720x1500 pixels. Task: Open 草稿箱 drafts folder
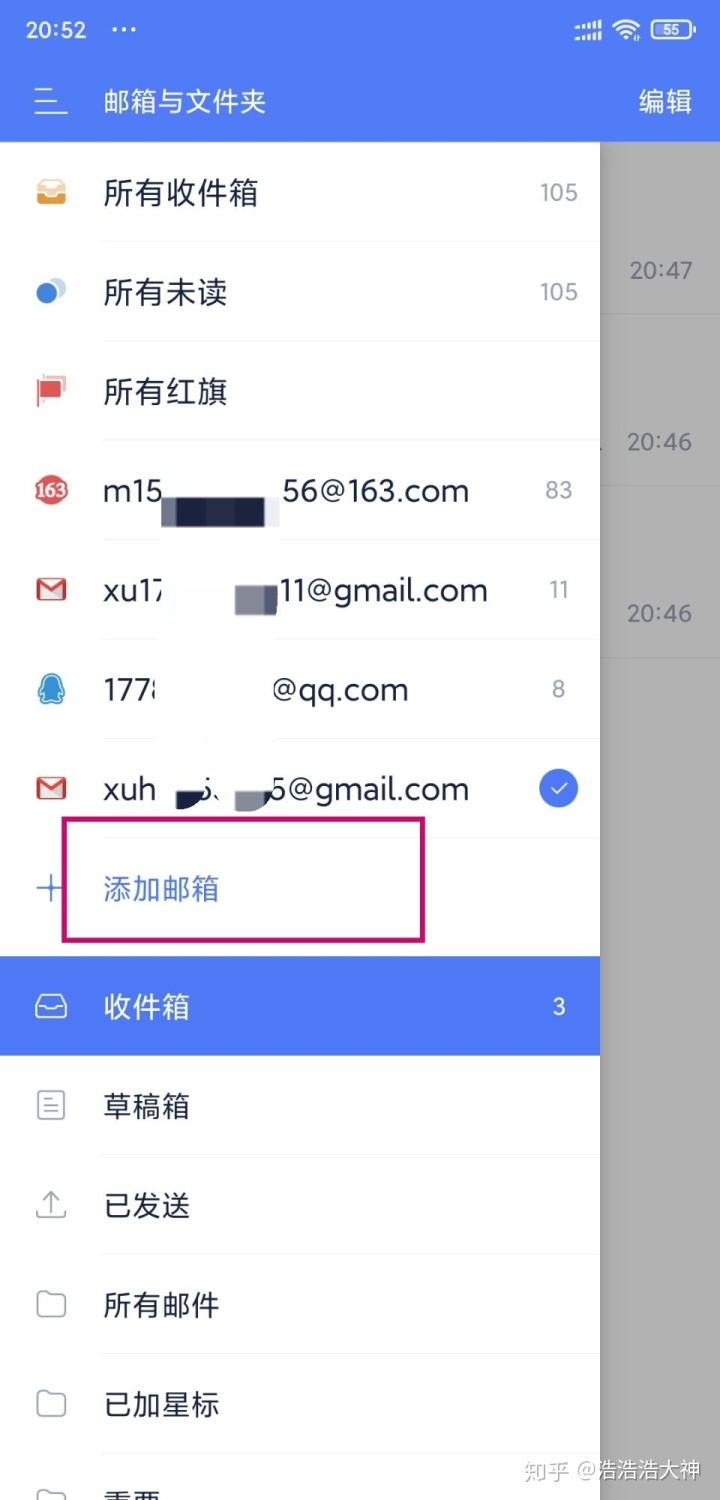click(x=300, y=1105)
